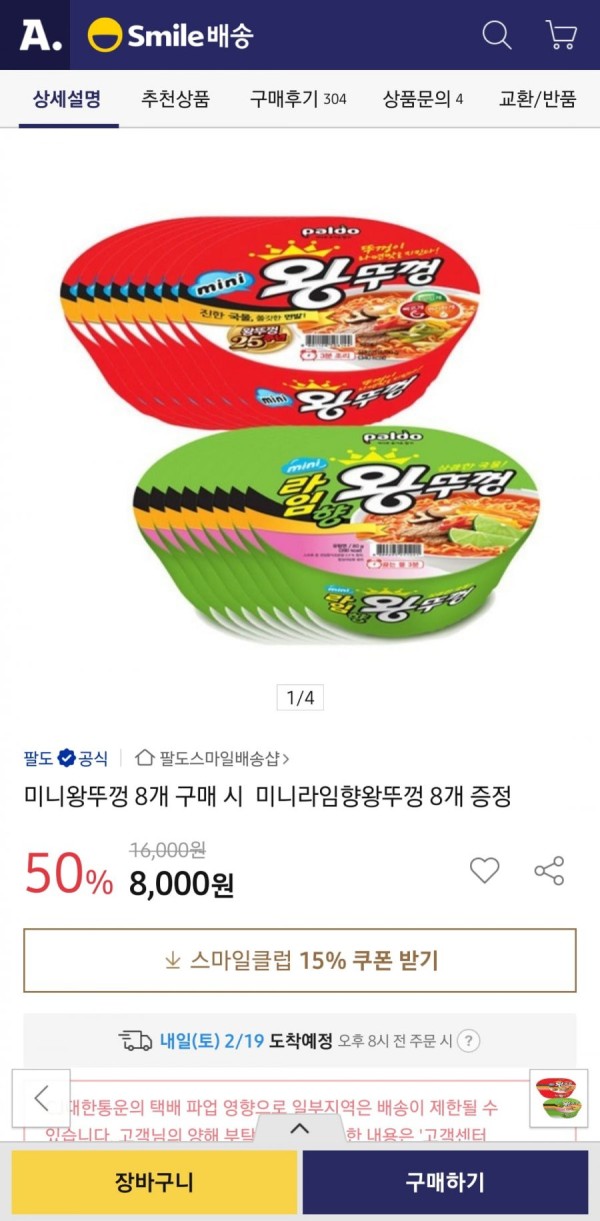Select the 상세설명 tab
The width and height of the screenshot is (600, 1221).
pos(67,99)
